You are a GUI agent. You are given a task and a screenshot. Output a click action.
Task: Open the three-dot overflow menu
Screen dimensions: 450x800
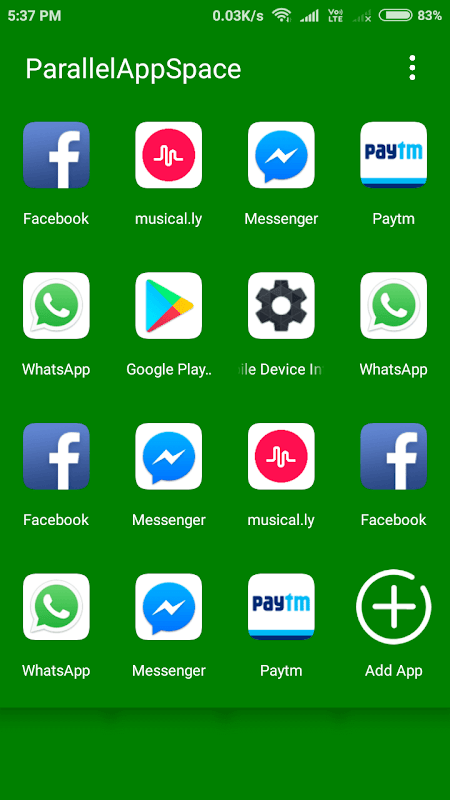tap(412, 68)
